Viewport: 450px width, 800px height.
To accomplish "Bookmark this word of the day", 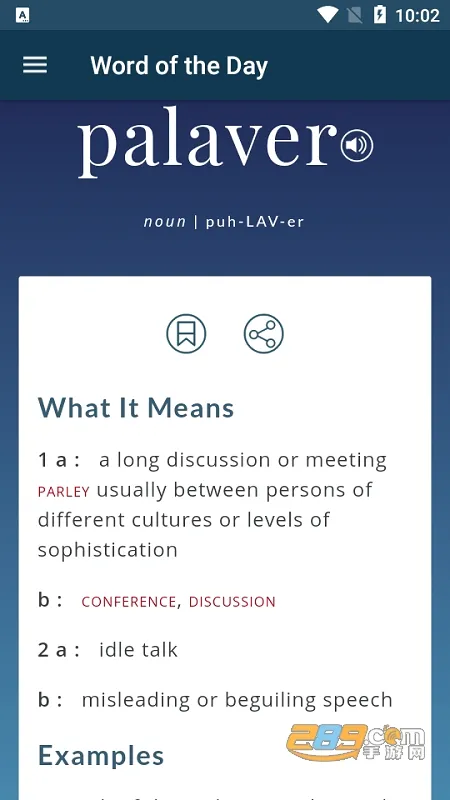I will point(186,334).
